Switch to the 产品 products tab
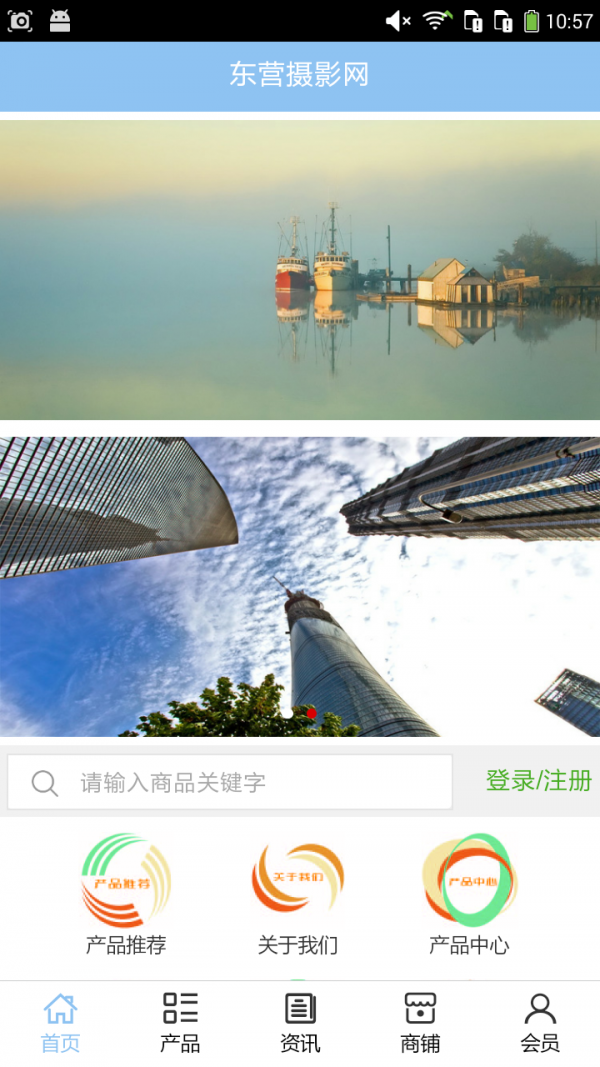Screen dimensions: 600x1067 [180, 1023]
